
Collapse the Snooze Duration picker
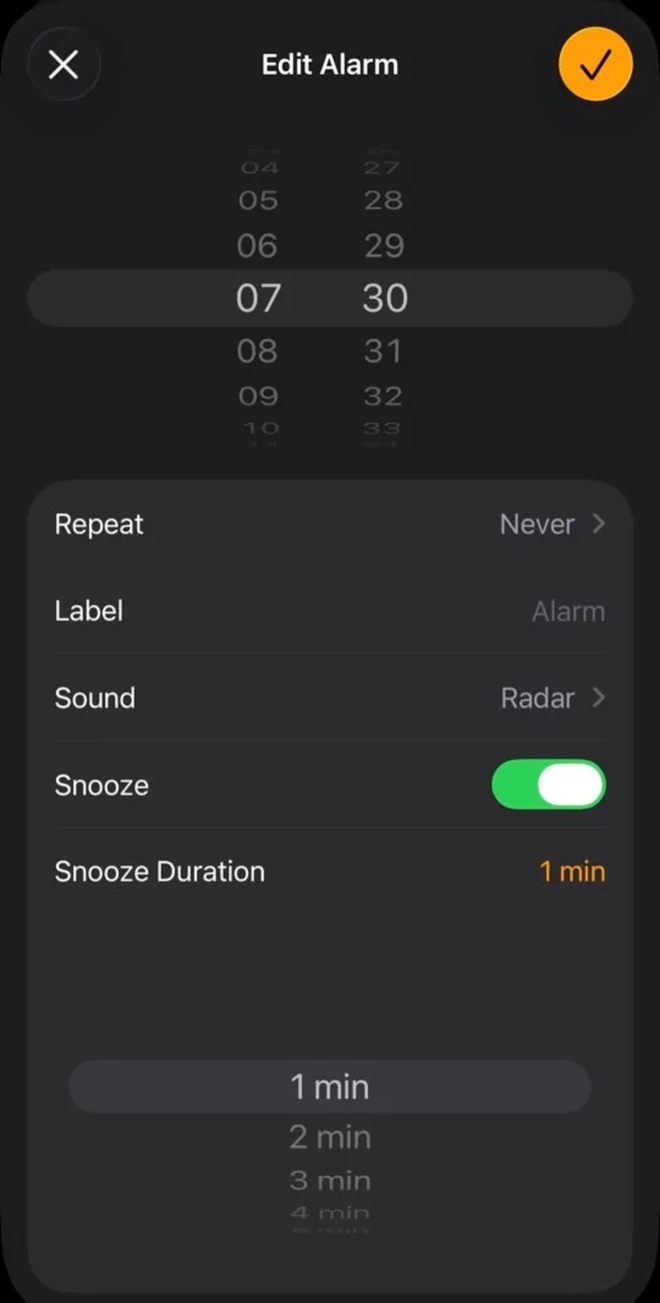(x=330, y=871)
